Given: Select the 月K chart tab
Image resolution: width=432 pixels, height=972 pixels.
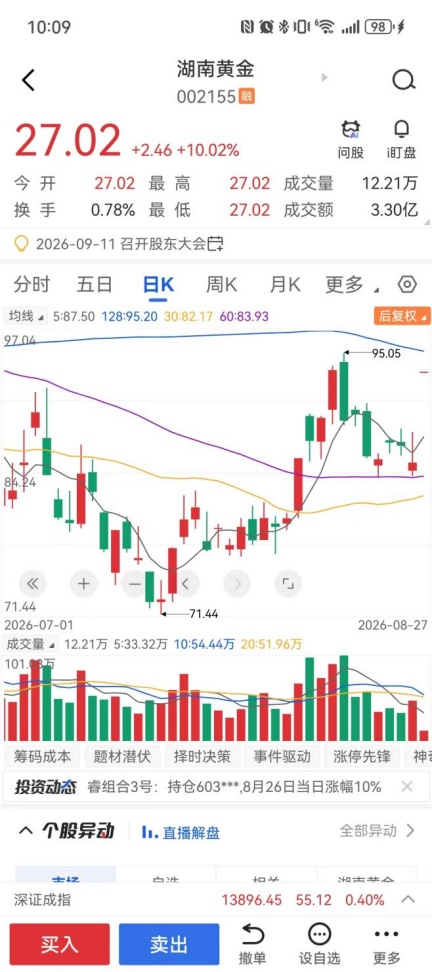Looking at the screenshot, I should coord(284,285).
